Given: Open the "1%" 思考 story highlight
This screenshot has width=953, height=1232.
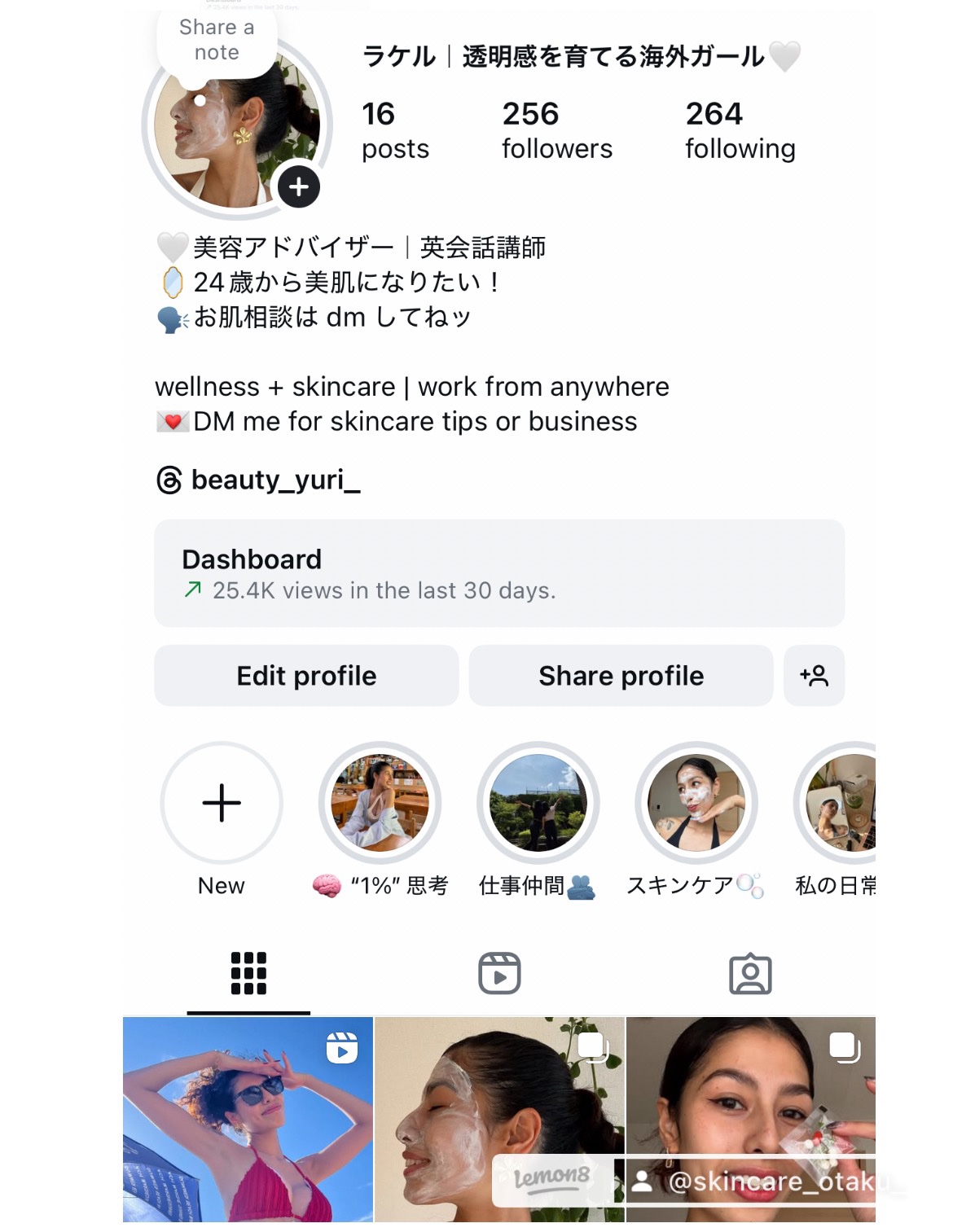Looking at the screenshot, I should [380, 803].
